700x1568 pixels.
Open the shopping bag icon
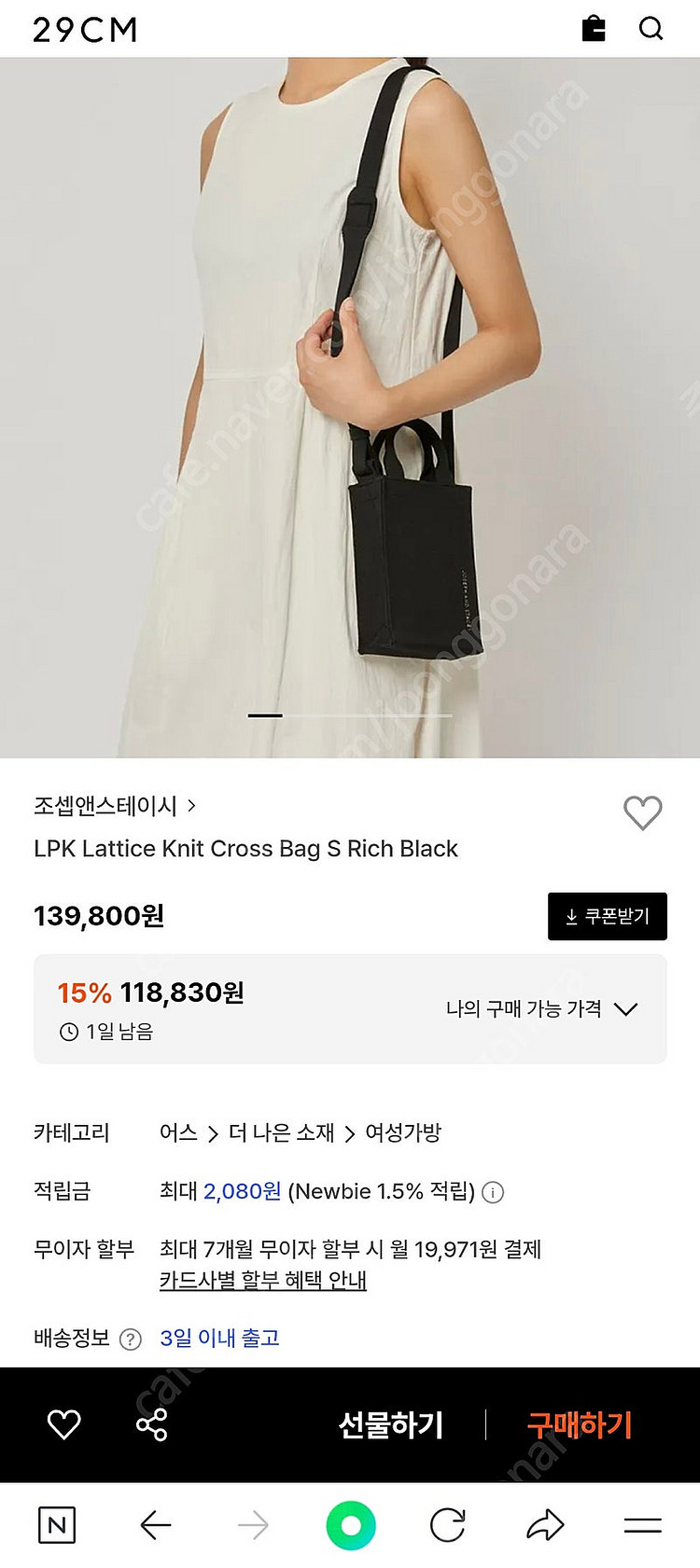click(x=594, y=28)
